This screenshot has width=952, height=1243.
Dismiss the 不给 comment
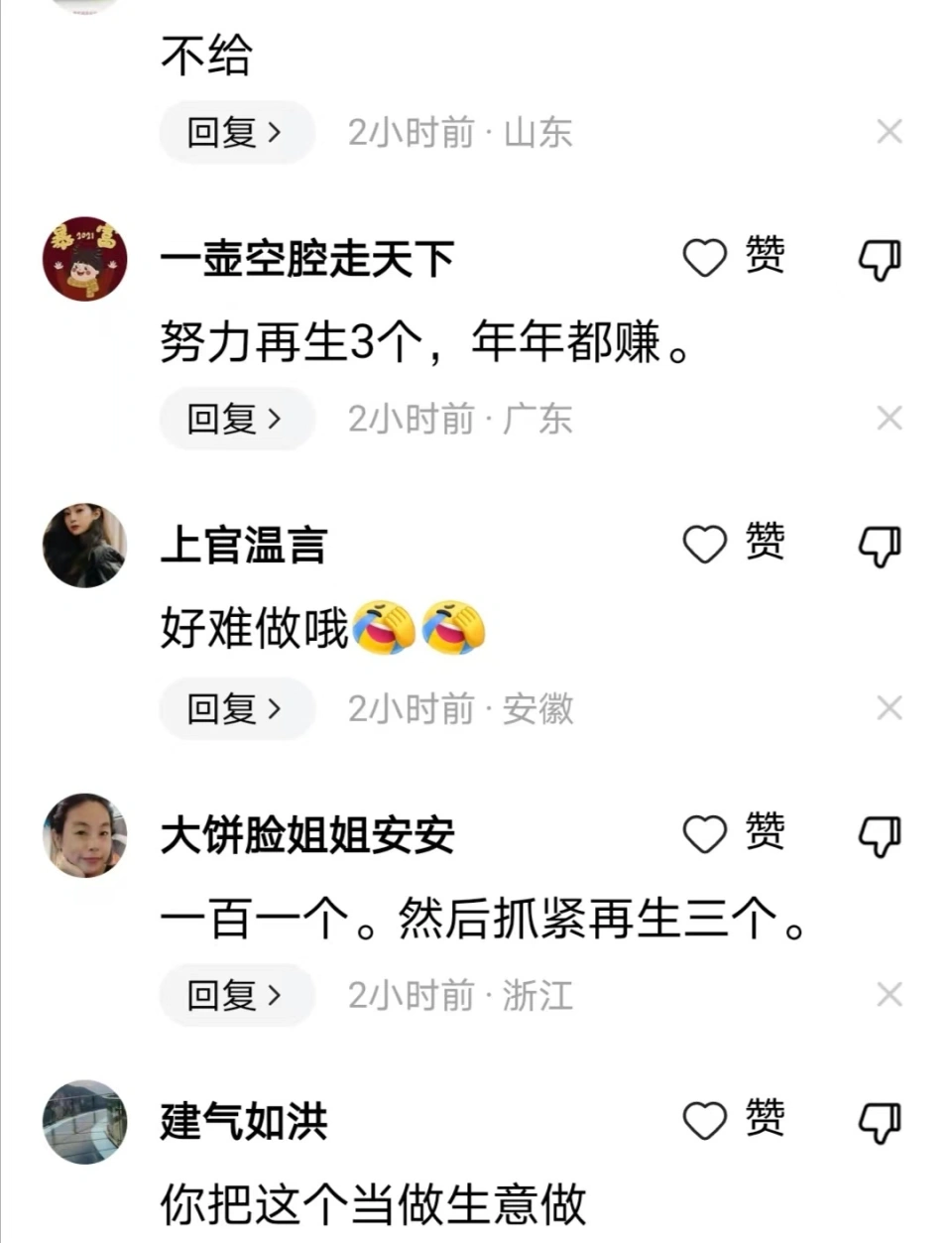pyautogui.click(x=890, y=132)
